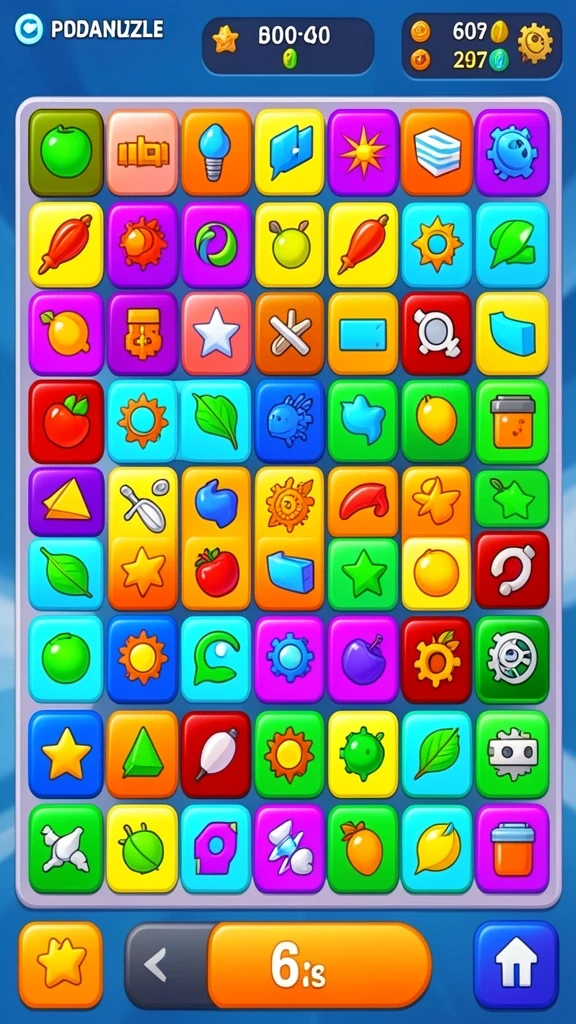Tap the orange star booster button
The height and width of the screenshot is (1024, 576).
click(x=61, y=965)
